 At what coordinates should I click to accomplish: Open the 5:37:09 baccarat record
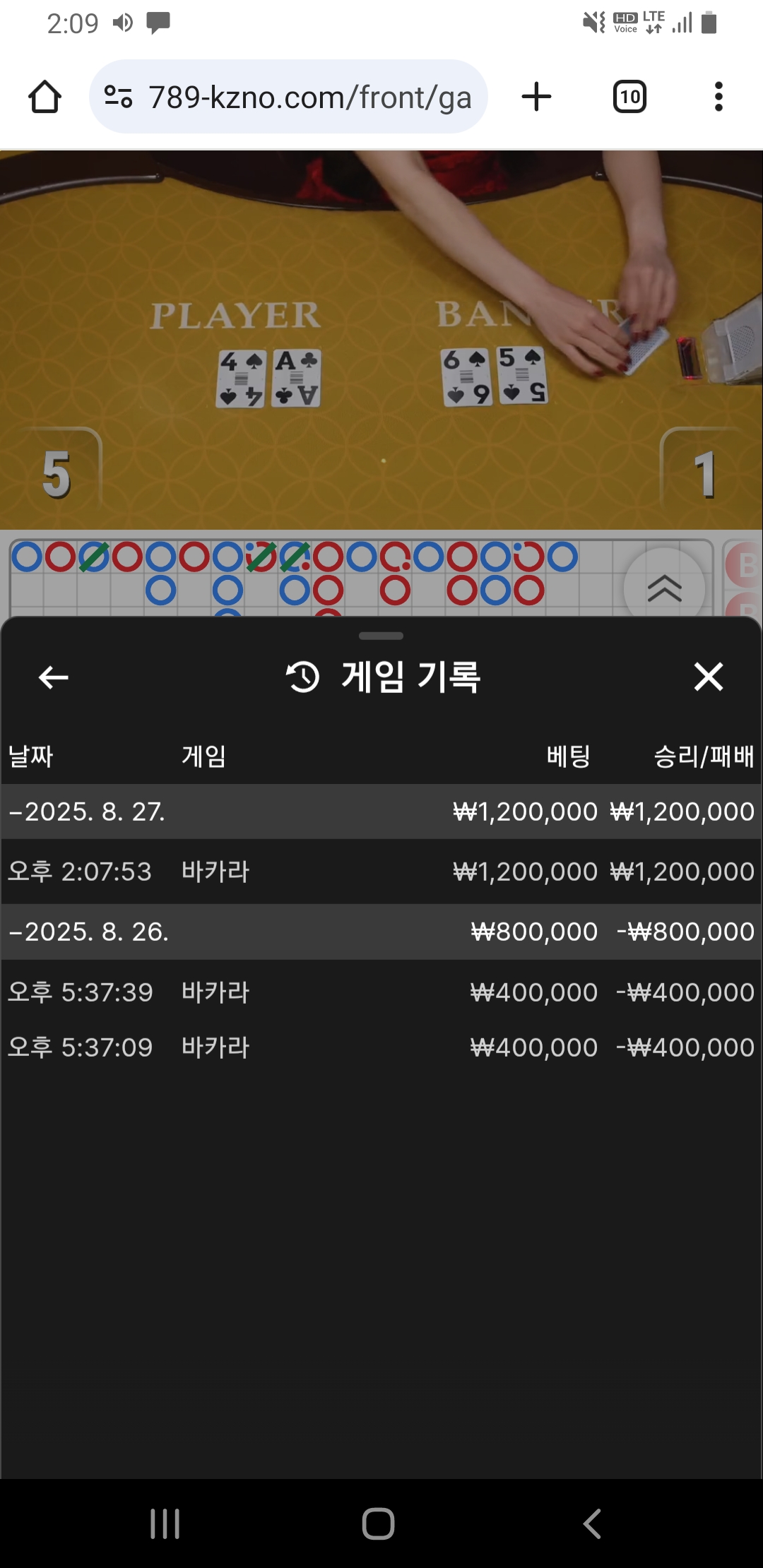[381, 1047]
